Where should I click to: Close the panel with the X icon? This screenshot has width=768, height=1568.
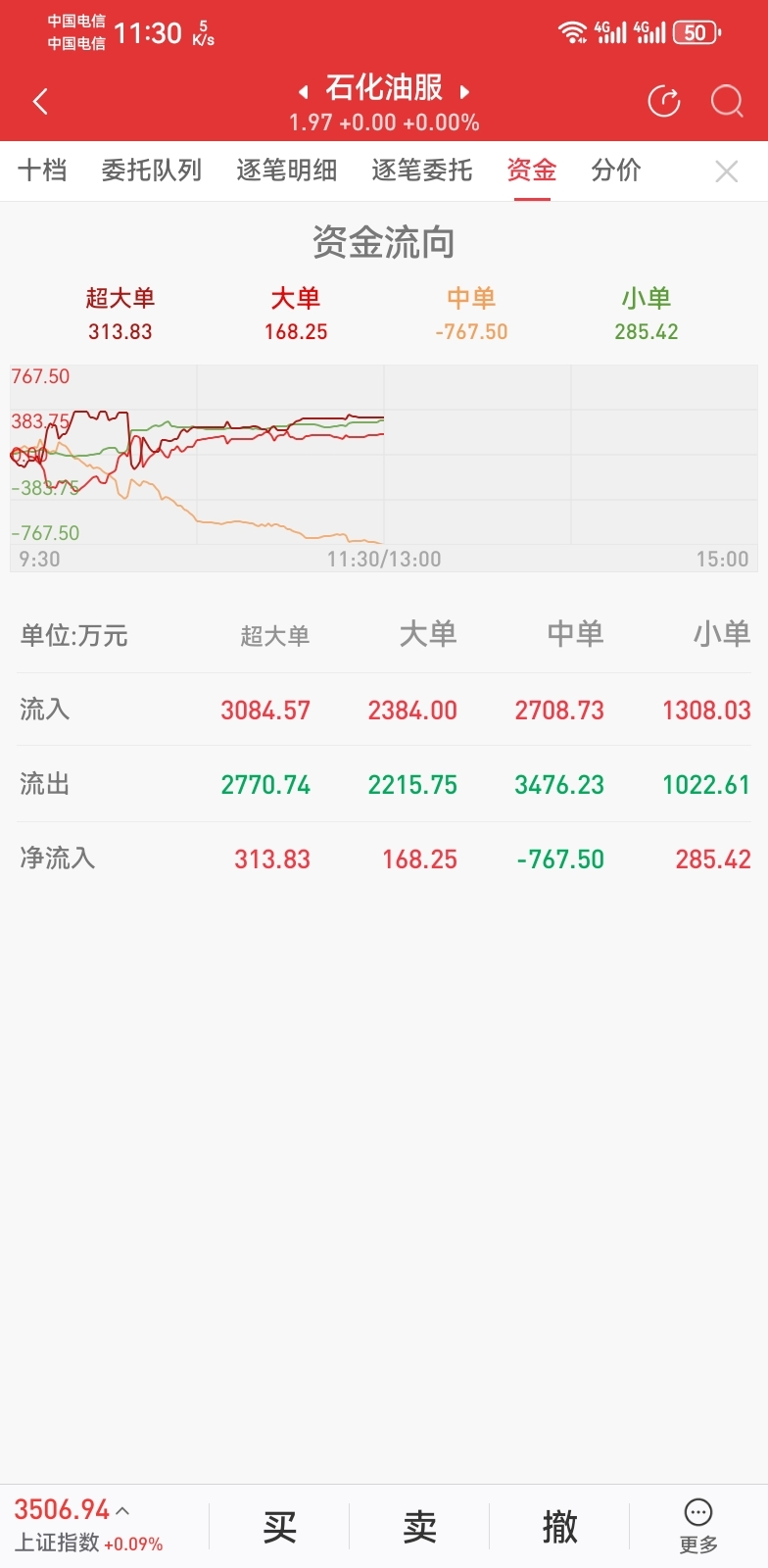pyautogui.click(x=727, y=172)
